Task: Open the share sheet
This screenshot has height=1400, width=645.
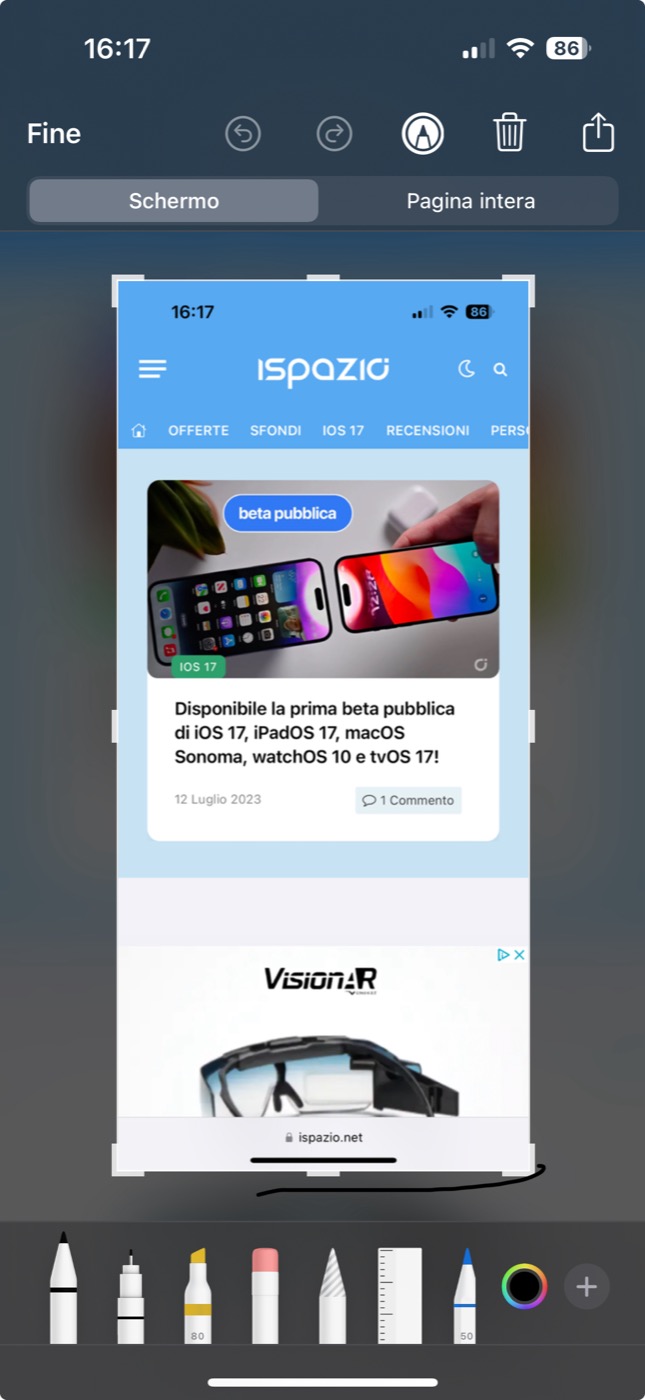Action: pos(598,131)
